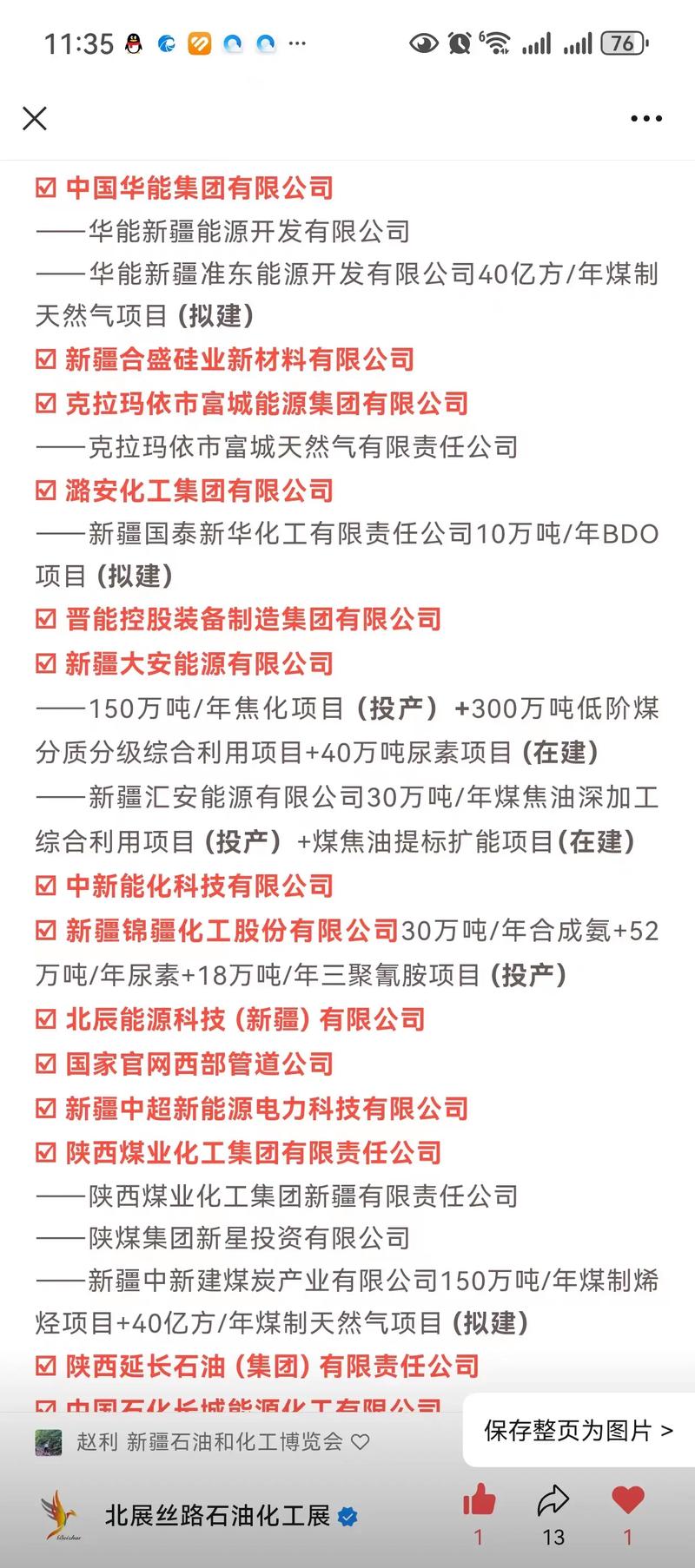Open the three-dot overflow menu
Screen dimensions: 695x1568
pos(646,119)
